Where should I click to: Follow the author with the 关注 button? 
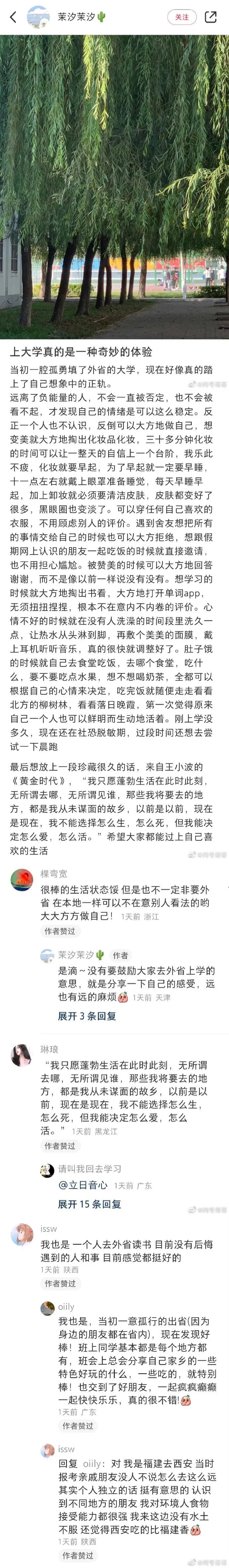(x=182, y=17)
